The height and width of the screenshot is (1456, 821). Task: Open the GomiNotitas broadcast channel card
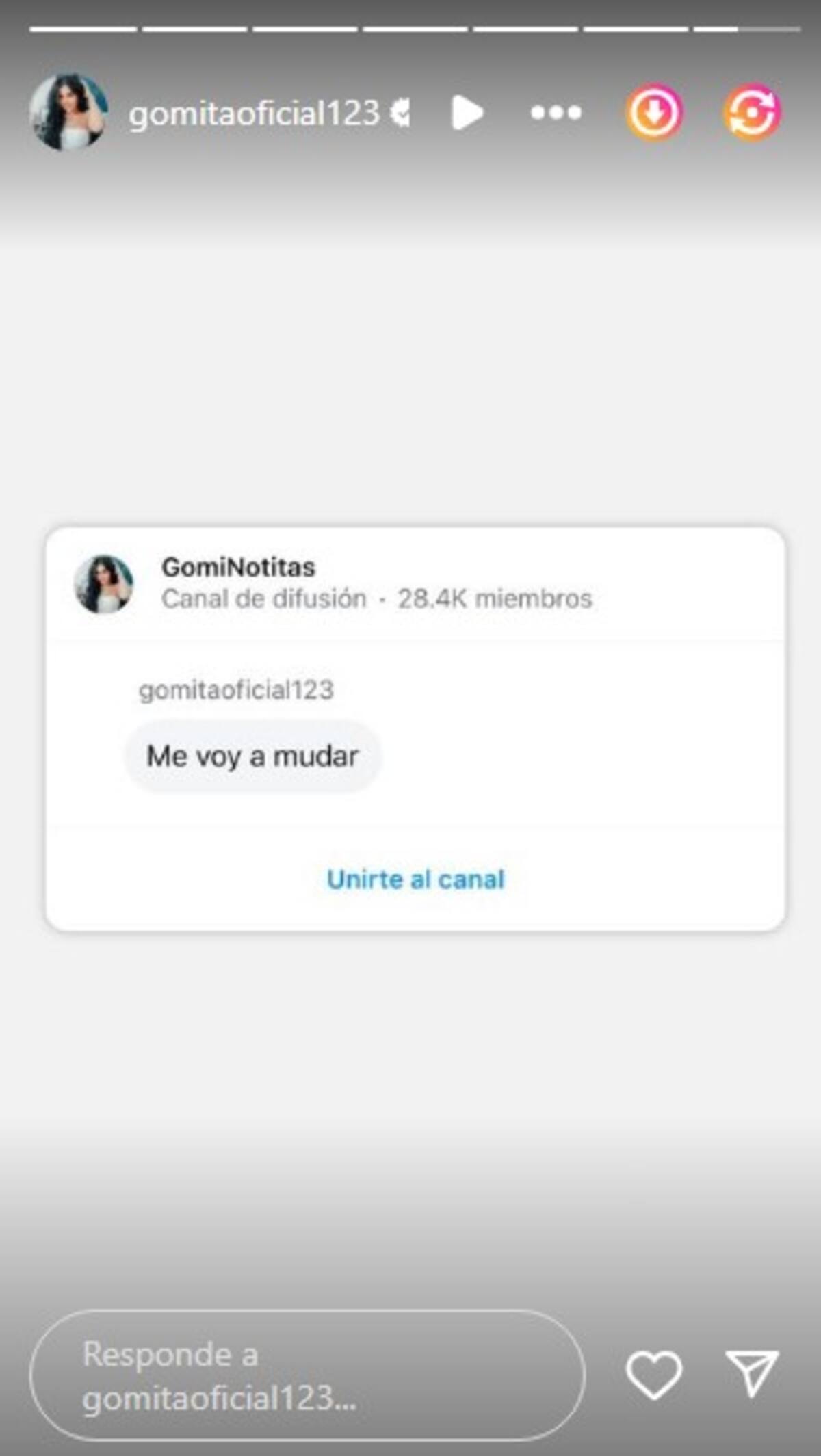(x=375, y=583)
